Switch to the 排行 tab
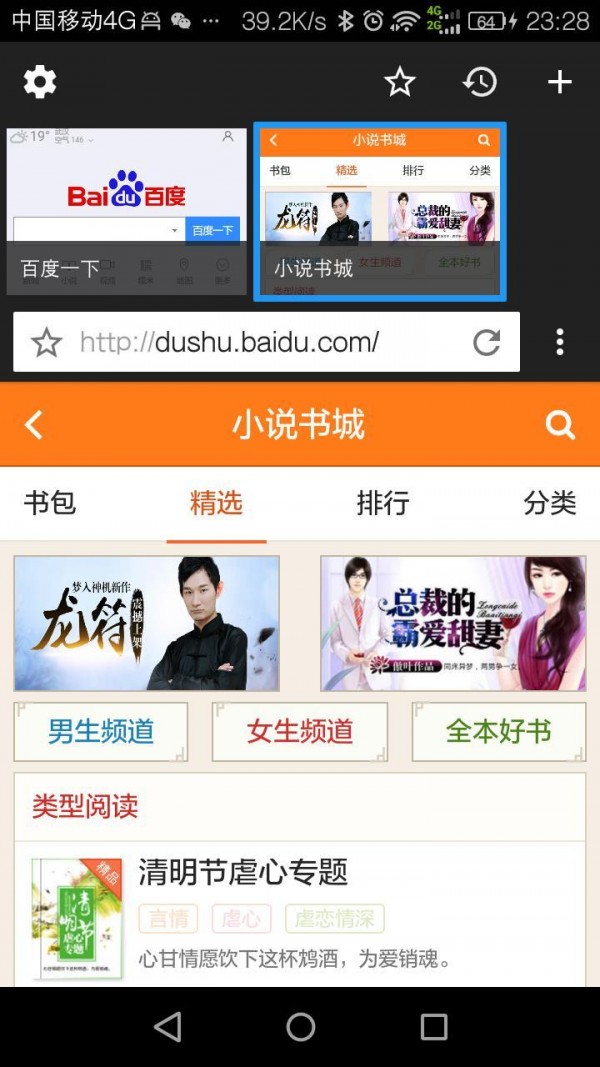The height and width of the screenshot is (1067, 600). pyautogui.click(x=383, y=503)
